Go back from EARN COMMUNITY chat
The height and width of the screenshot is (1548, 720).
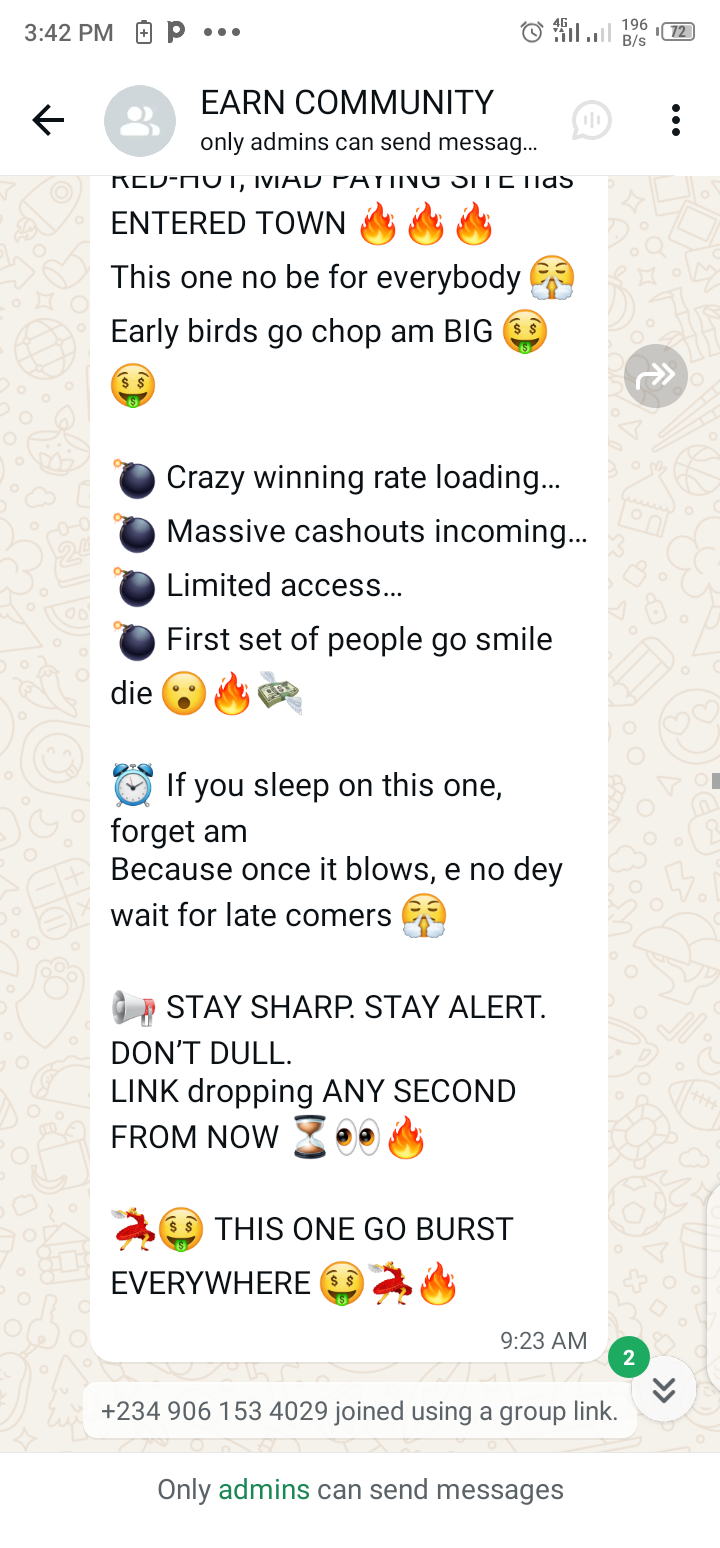(x=48, y=121)
